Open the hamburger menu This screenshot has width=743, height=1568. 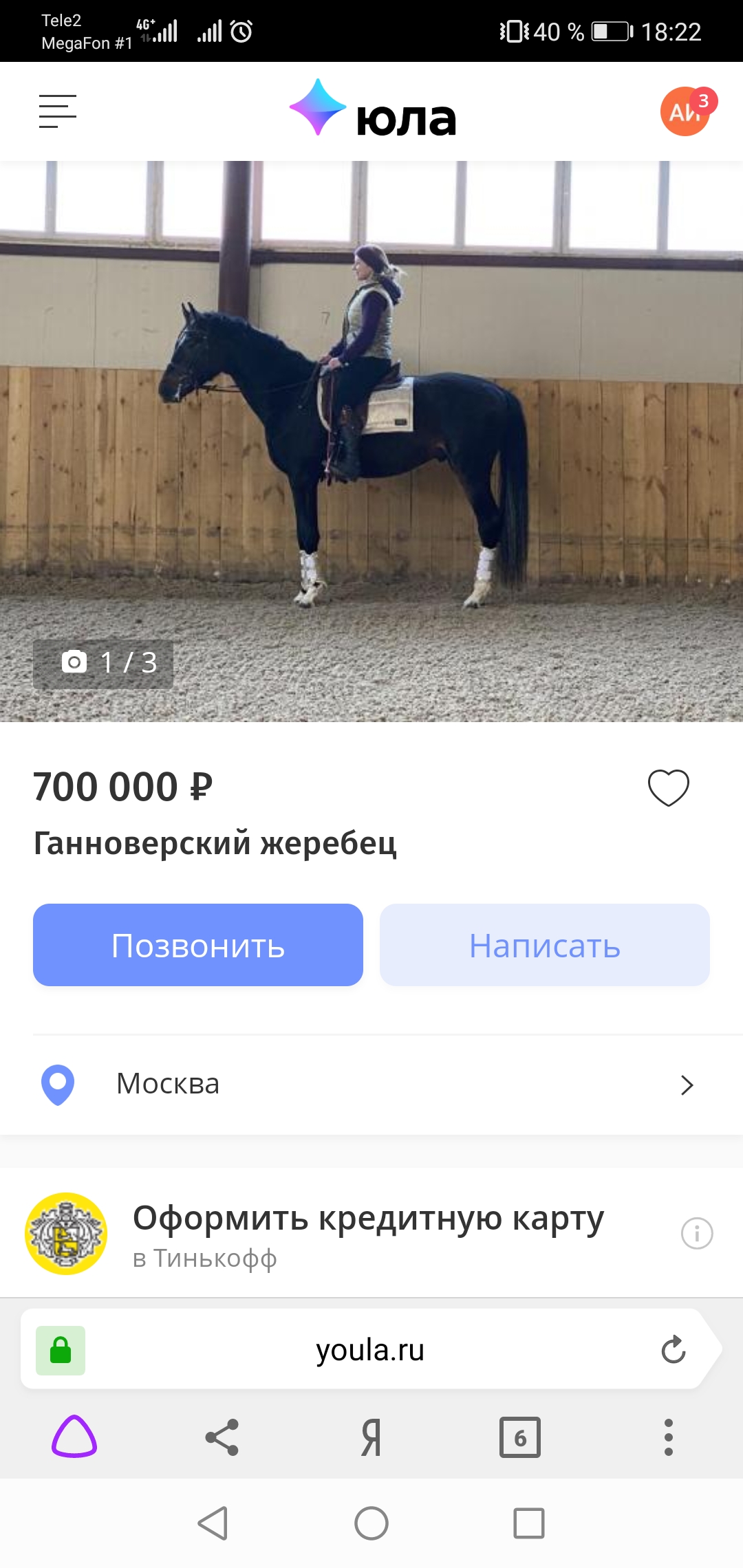(x=58, y=111)
